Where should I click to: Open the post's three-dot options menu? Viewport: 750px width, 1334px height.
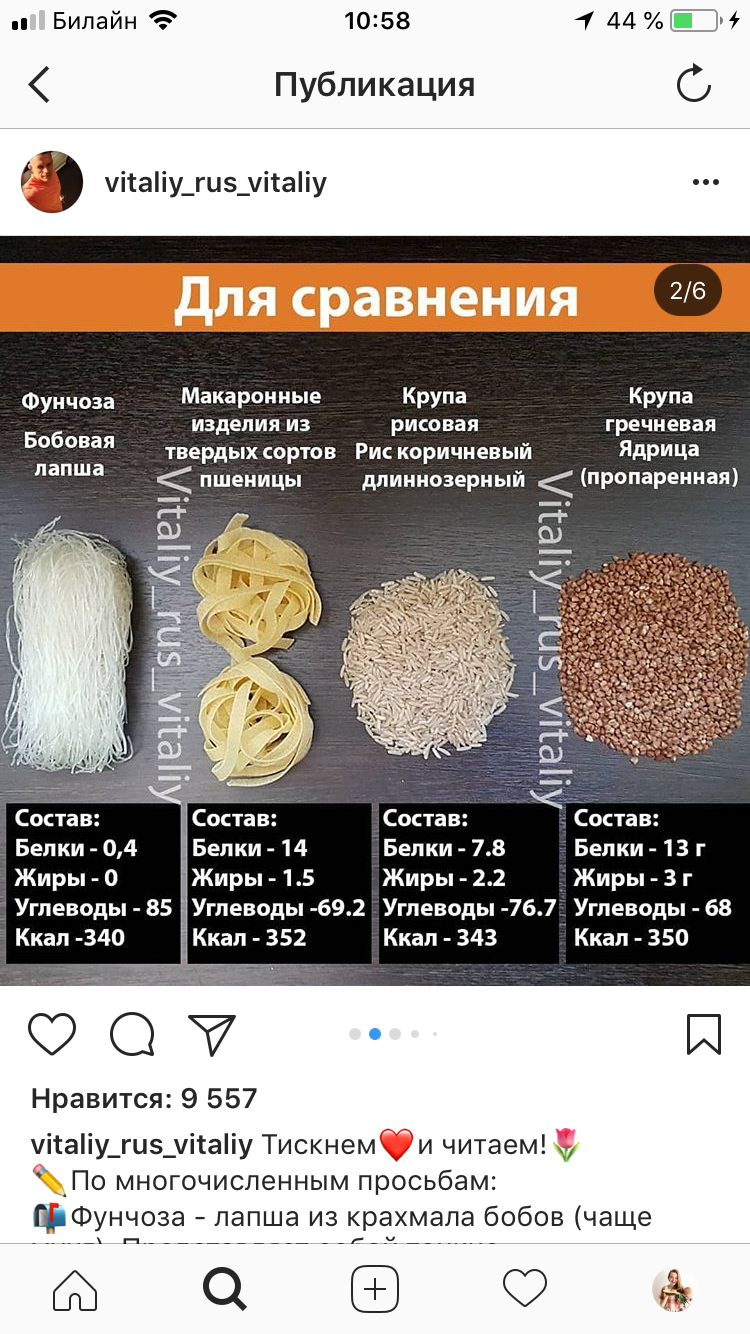tap(705, 183)
